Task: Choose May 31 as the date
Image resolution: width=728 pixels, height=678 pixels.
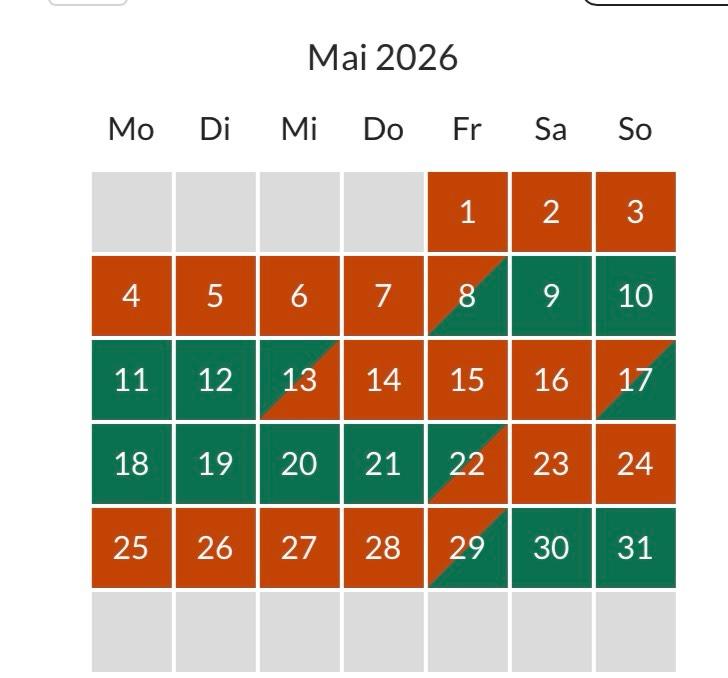Action: [635, 548]
